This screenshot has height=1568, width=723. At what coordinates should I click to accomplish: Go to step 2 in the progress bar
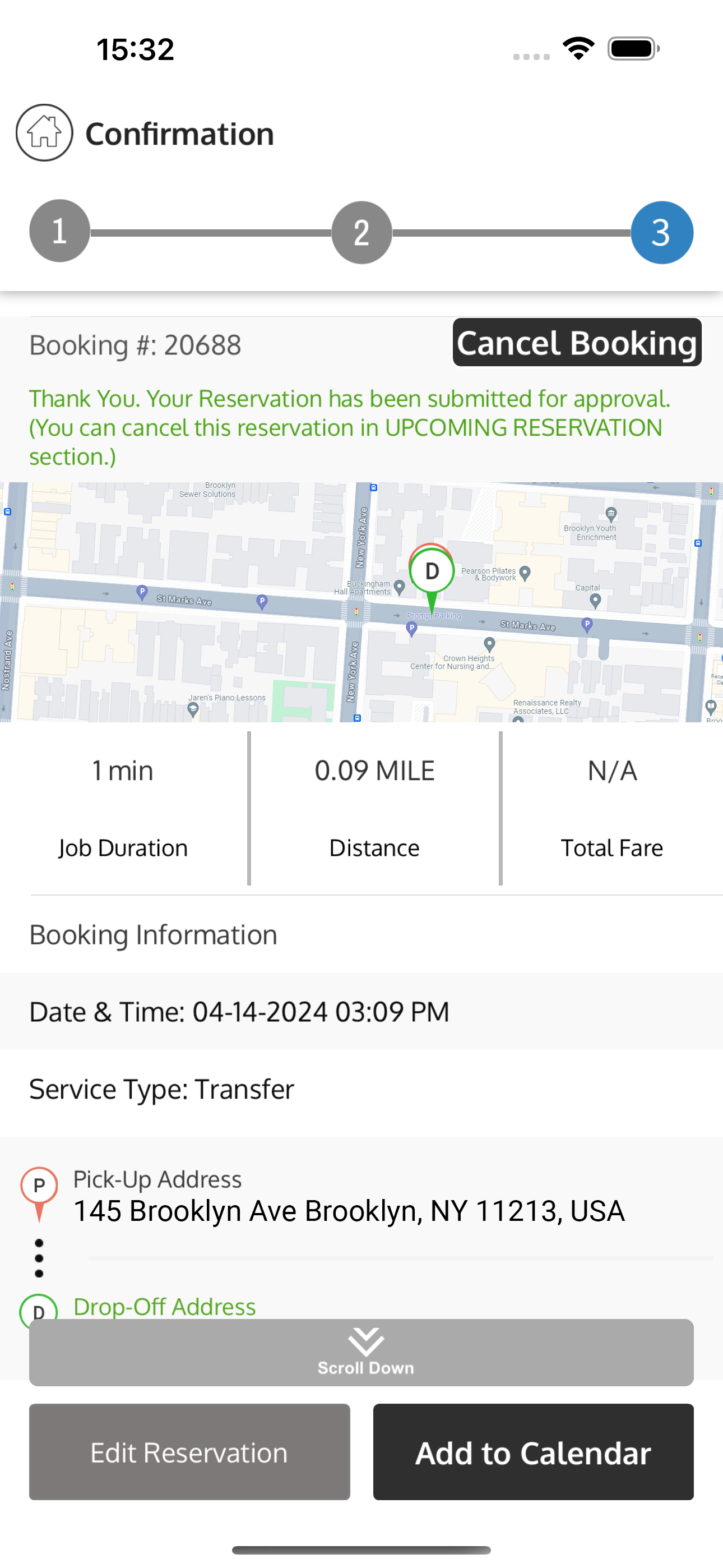pos(361,233)
